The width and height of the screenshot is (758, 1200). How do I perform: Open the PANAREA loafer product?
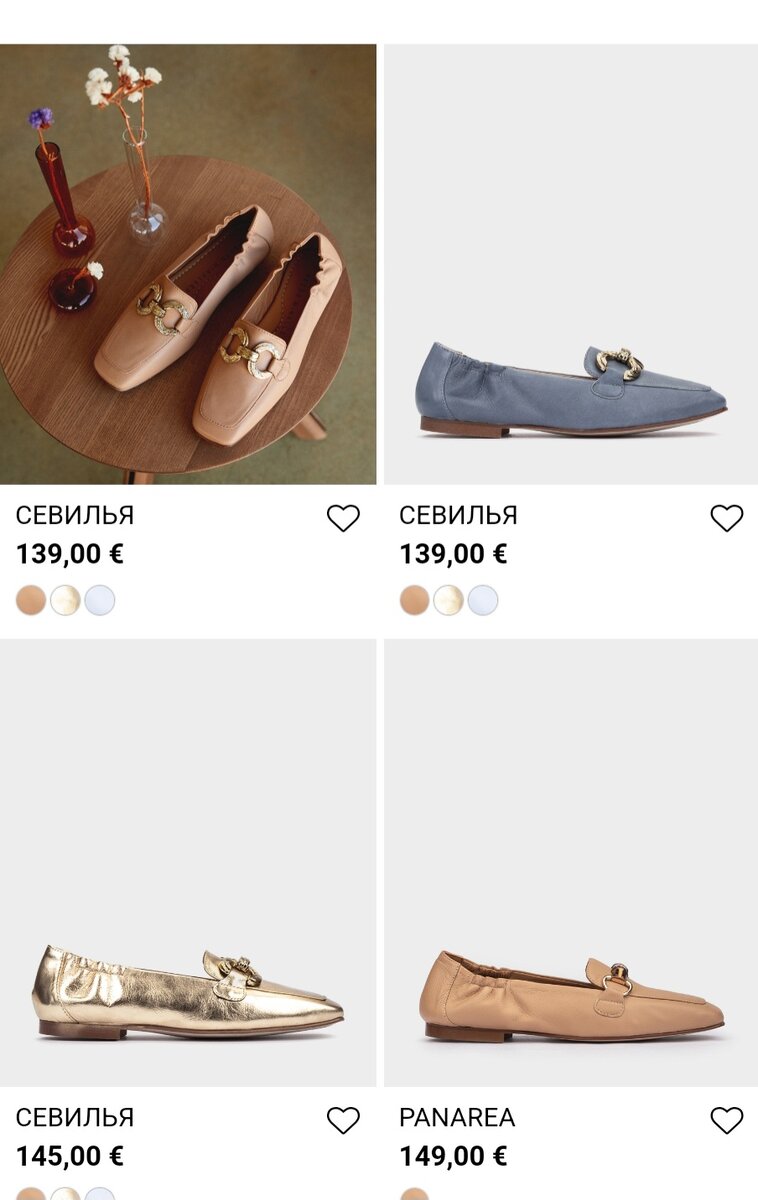pyautogui.click(x=571, y=863)
